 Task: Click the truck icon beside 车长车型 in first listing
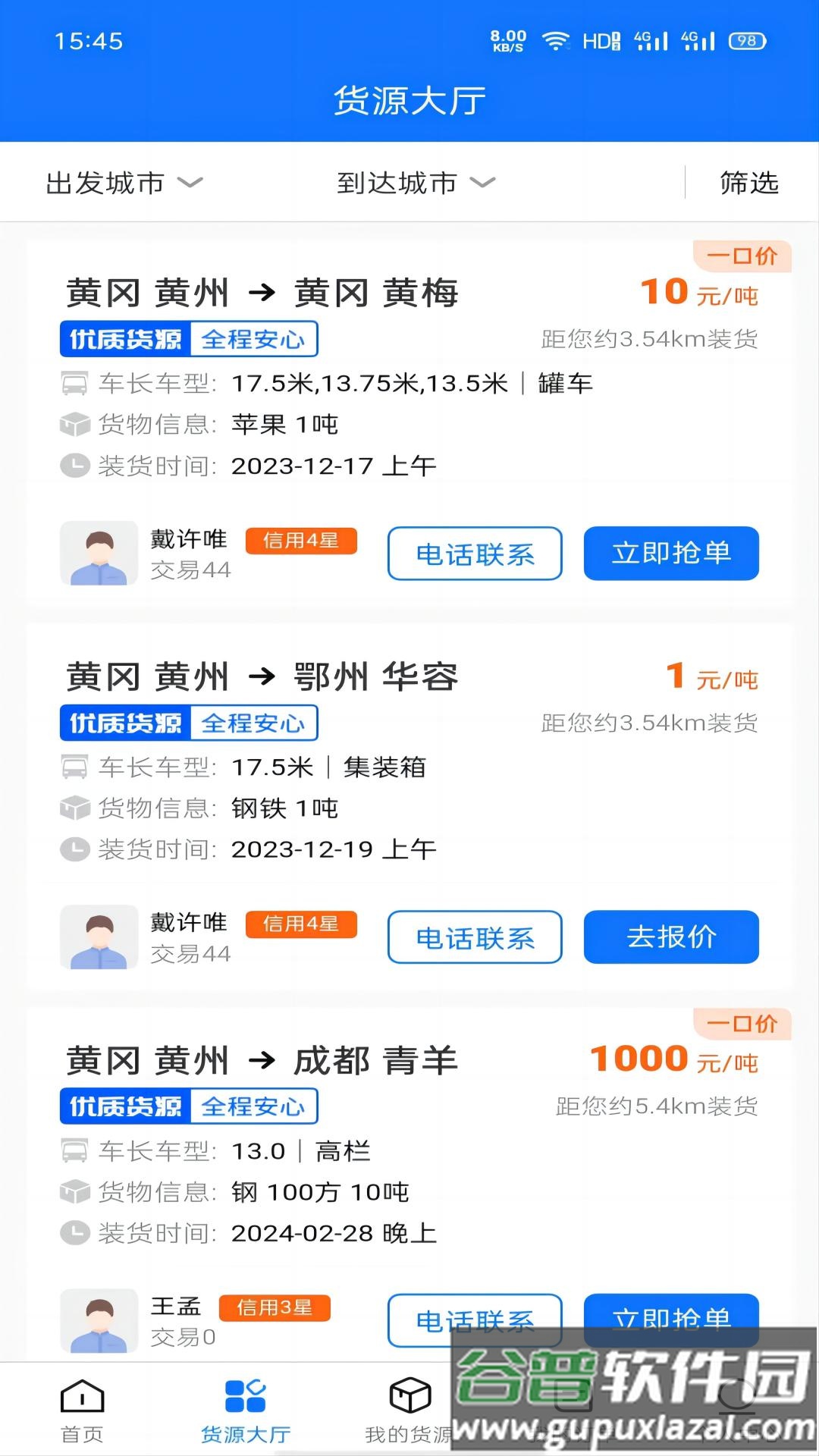pyautogui.click(x=75, y=384)
